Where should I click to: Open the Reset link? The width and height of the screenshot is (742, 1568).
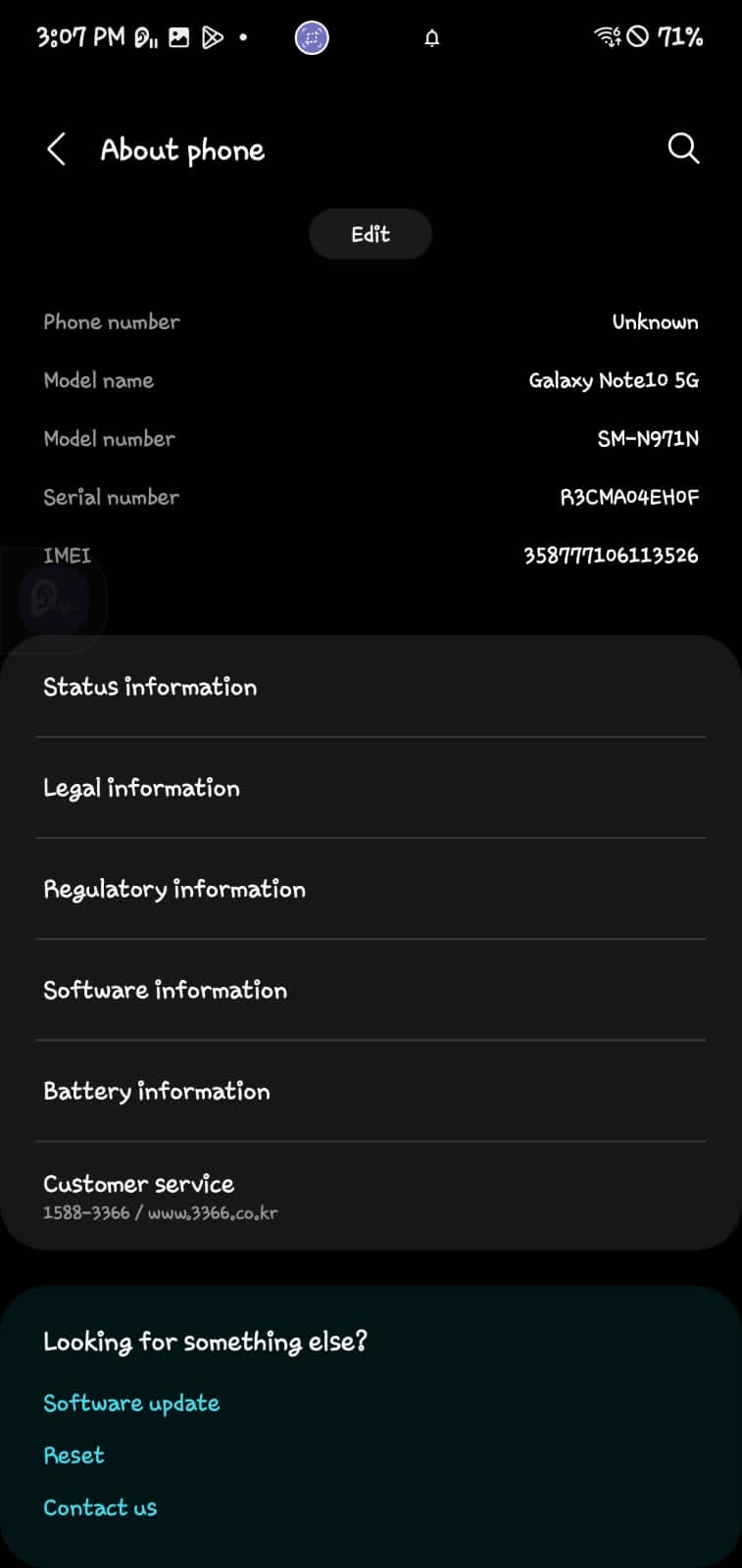[x=74, y=1455]
